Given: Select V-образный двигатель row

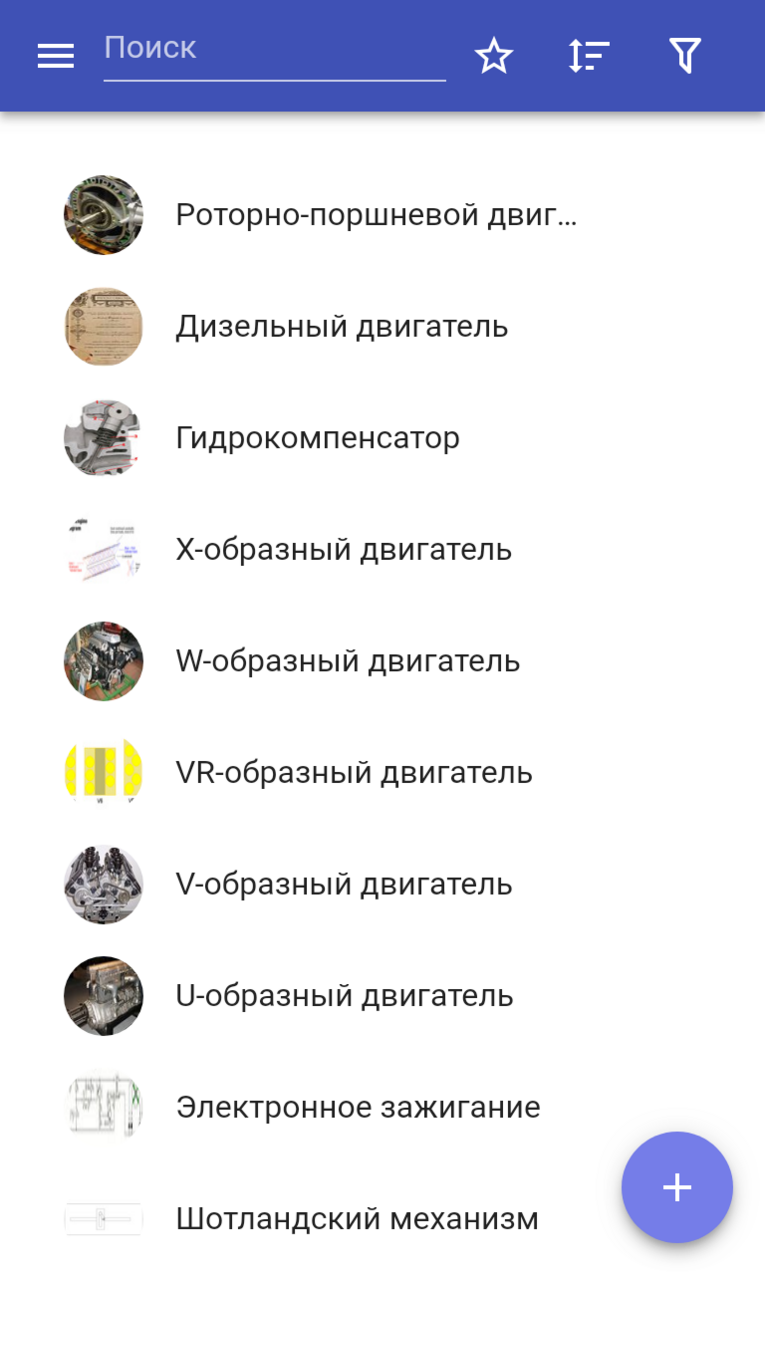Looking at the screenshot, I should [382, 884].
